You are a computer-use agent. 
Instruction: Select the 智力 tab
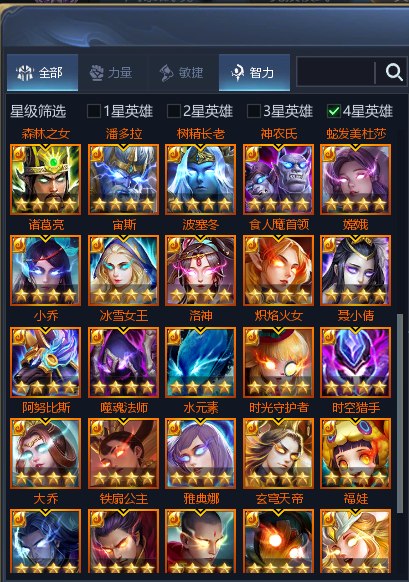(x=254, y=72)
